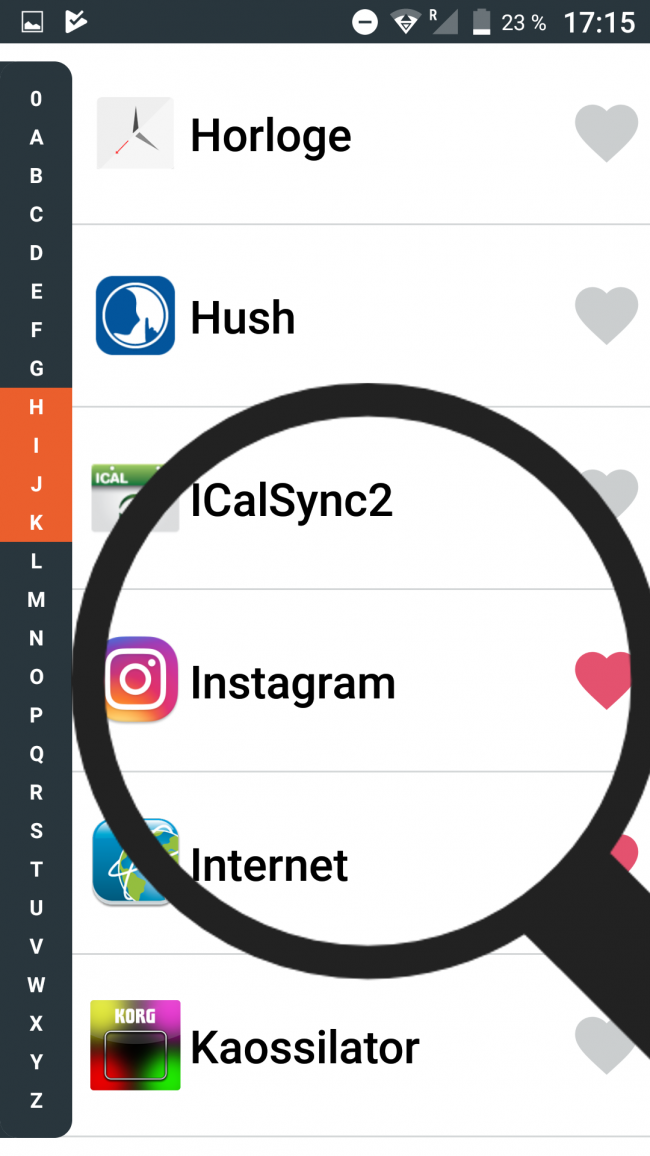The height and width of the screenshot is (1156, 650).
Task: Jump to letter S in index
Action: click(x=36, y=831)
